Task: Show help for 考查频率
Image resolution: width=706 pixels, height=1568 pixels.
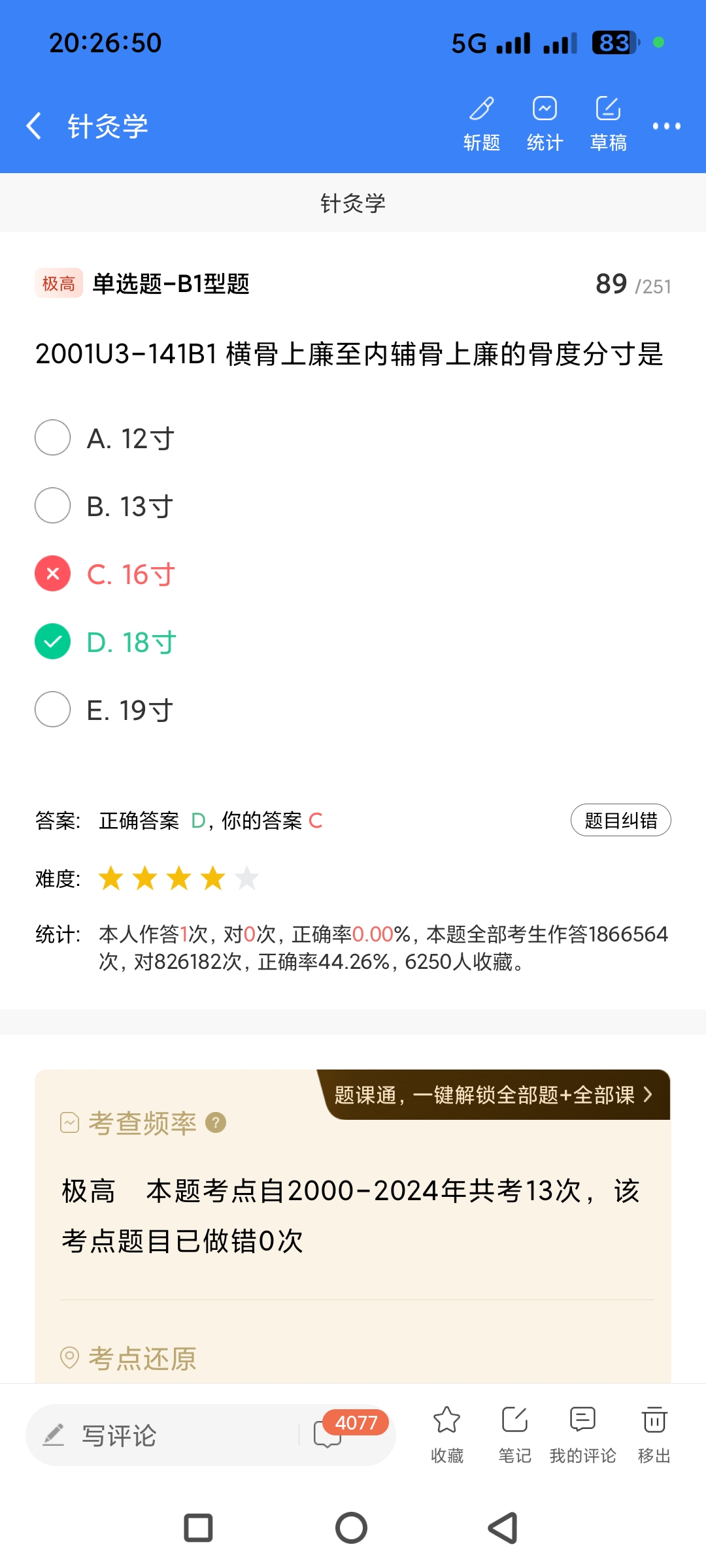Action: tap(216, 1123)
